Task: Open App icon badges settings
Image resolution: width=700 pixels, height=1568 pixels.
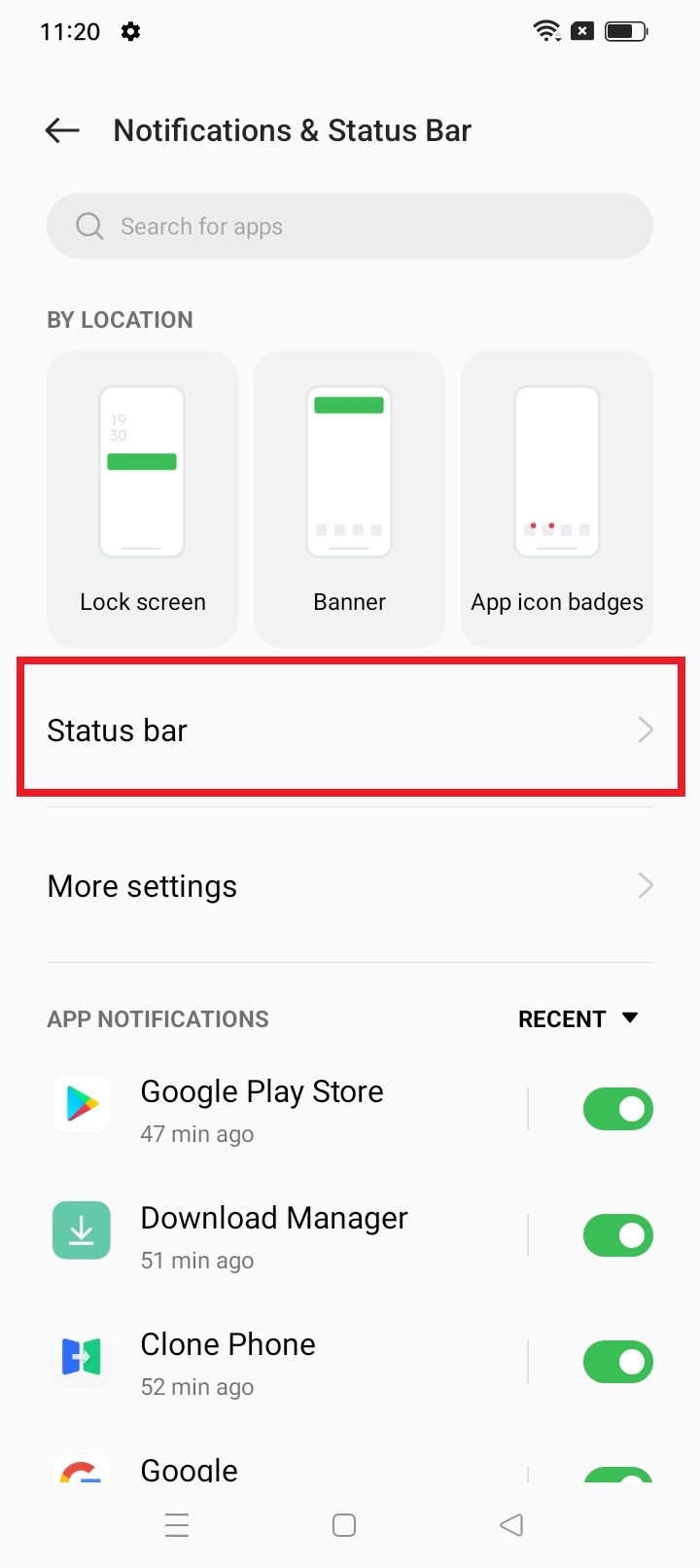Action: coord(556,499)
